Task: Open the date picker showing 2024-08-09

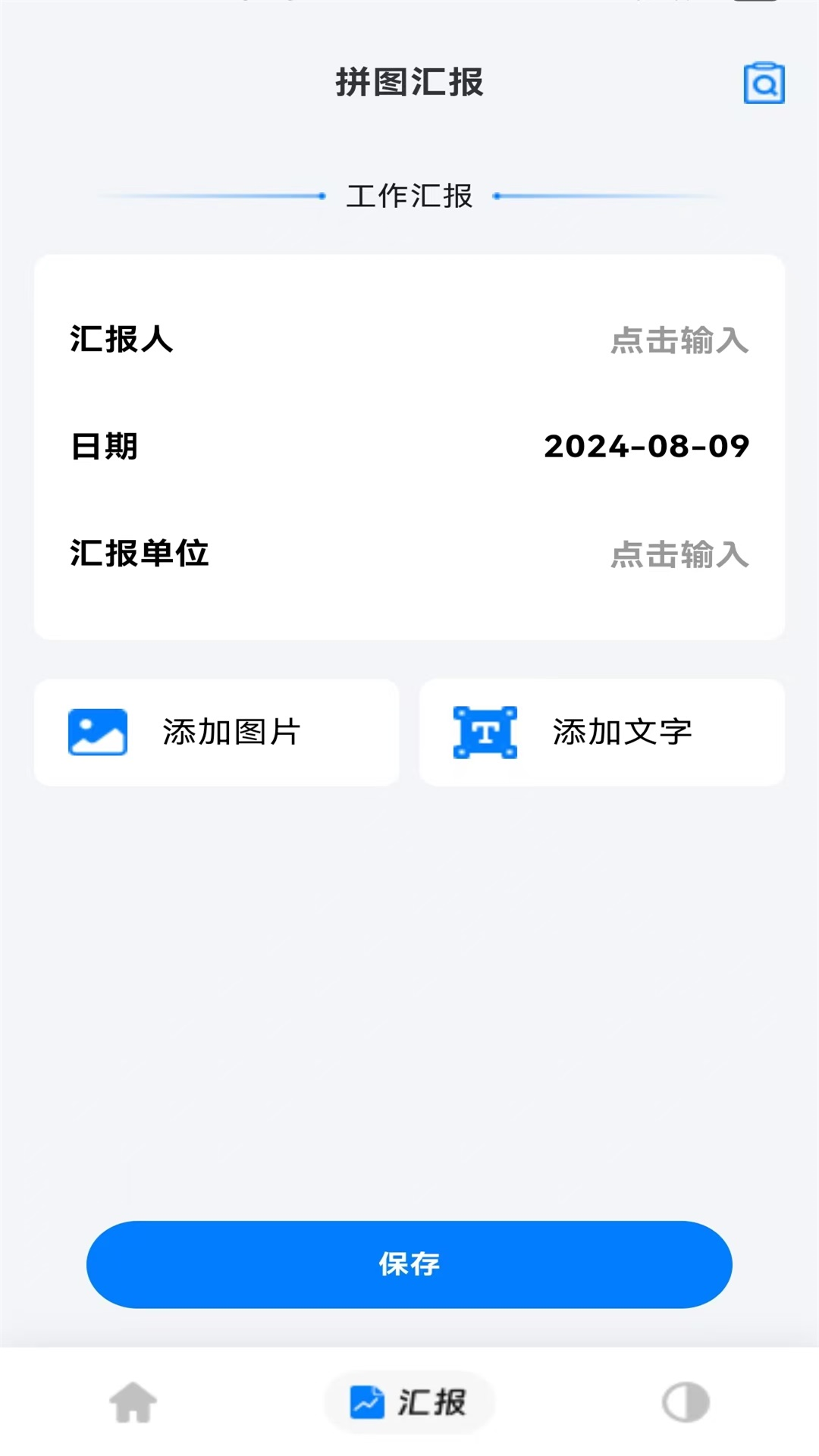Action: pos(647,447)
